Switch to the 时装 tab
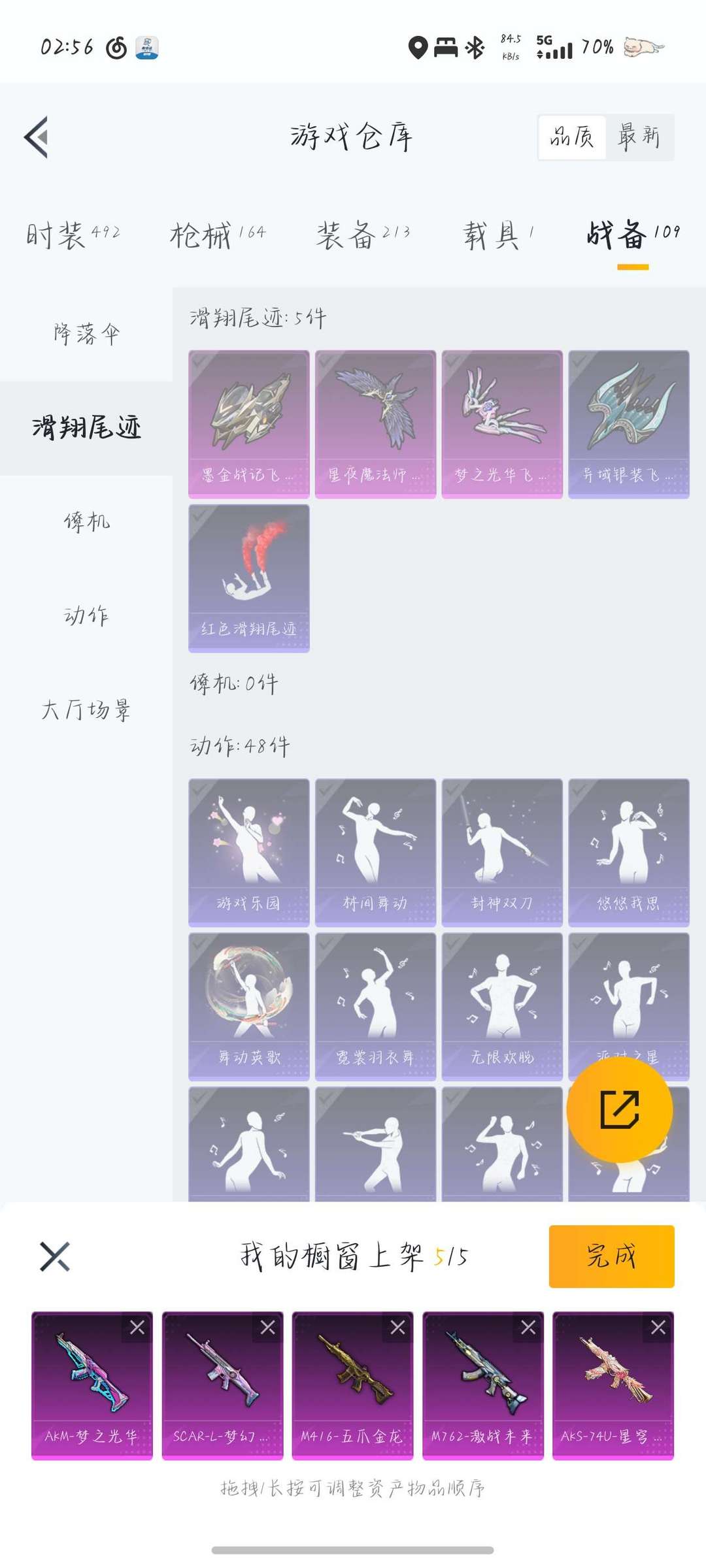This screenshot has width=706, height=1568. click(73, 235)
